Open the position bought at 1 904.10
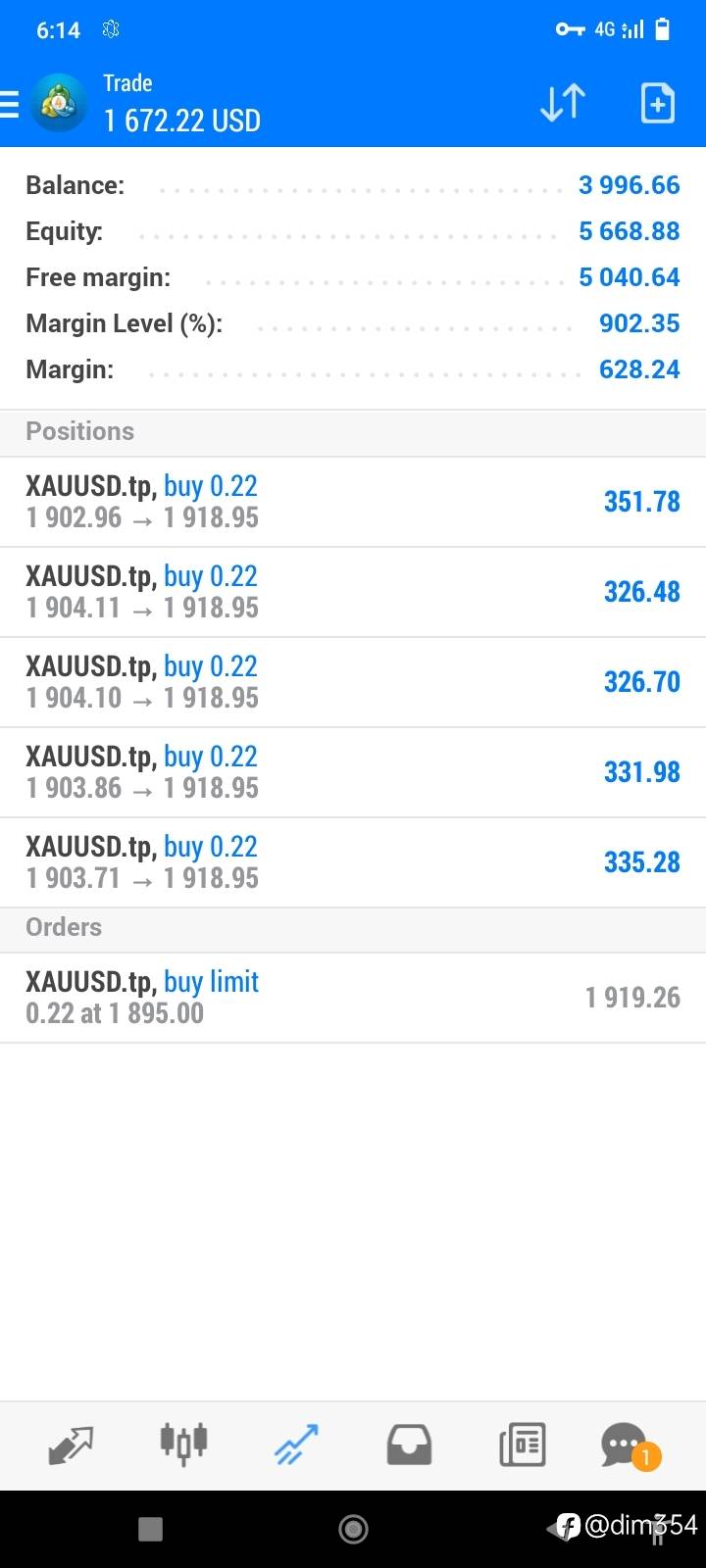Viewport: 706px width, 1568px height. 353,682
